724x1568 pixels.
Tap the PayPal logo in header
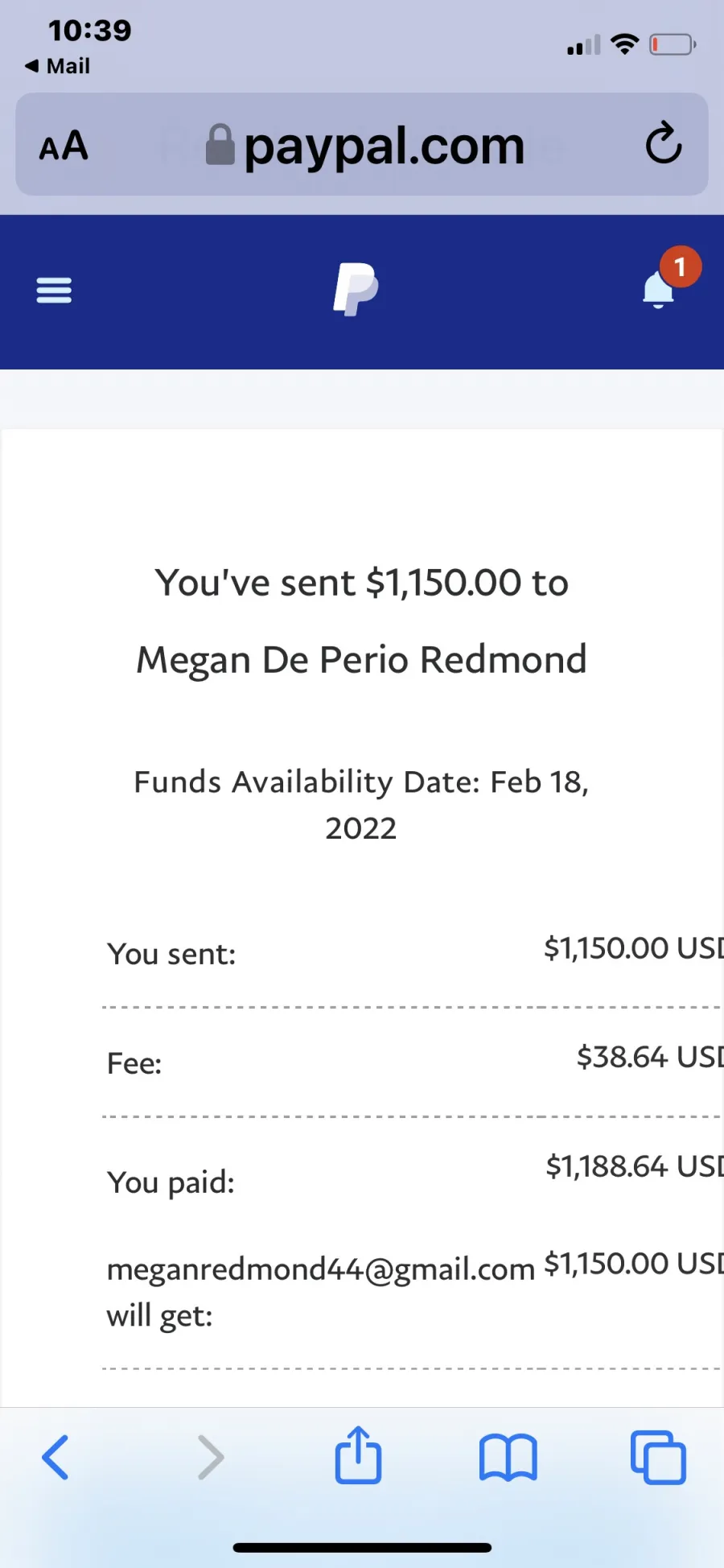356,289
